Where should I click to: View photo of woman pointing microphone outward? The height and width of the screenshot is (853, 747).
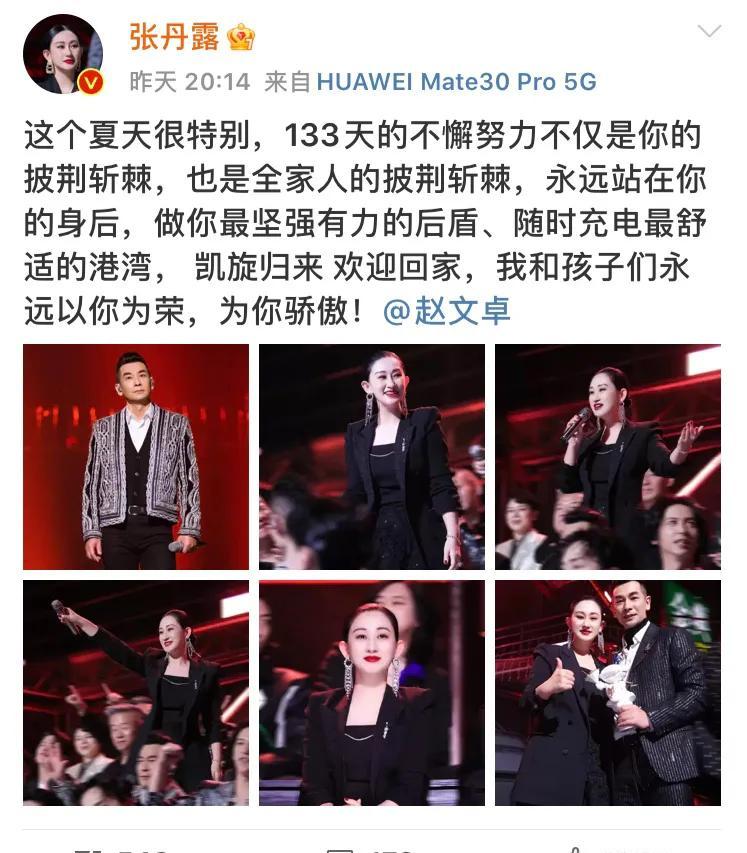[x=136, y=693]
